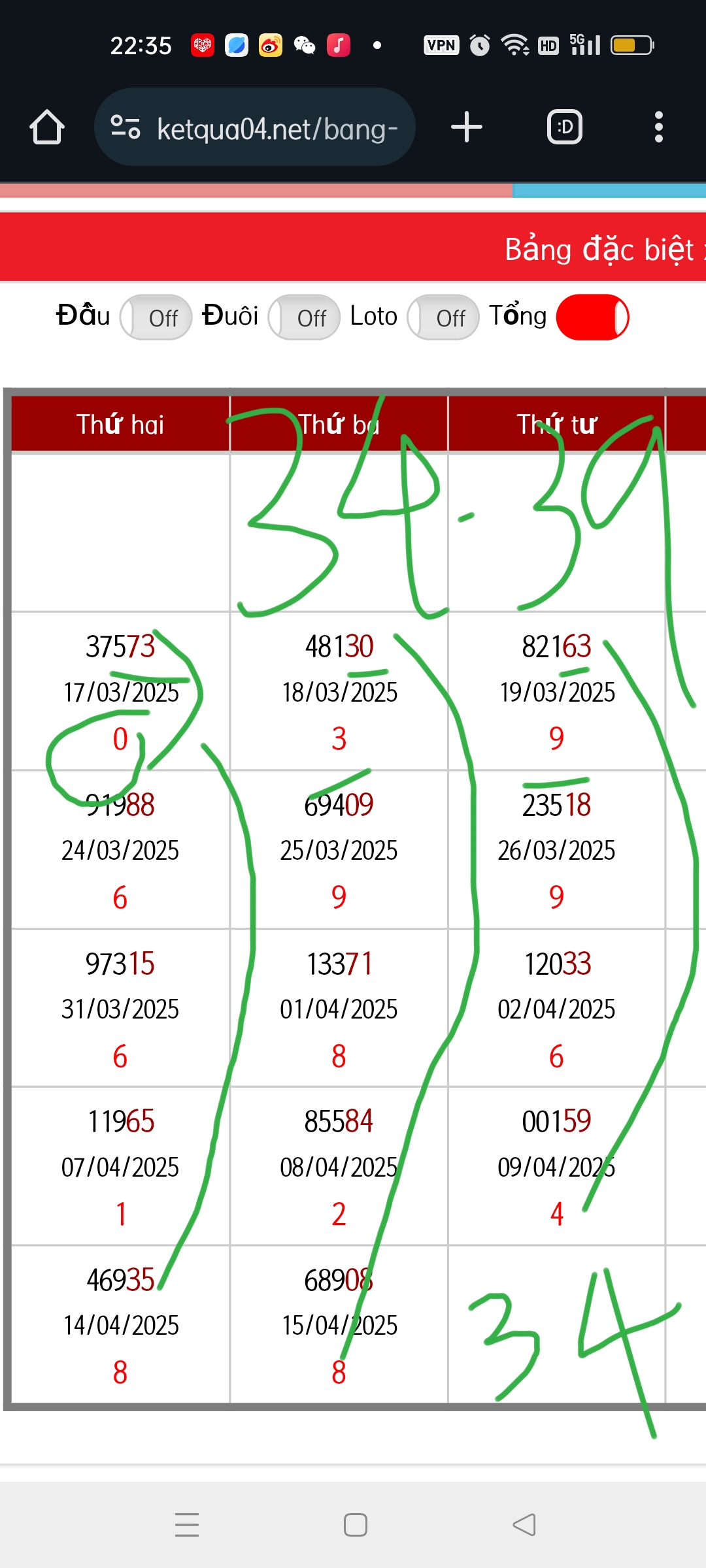Go back with the system back button

tap(524, 1525)
